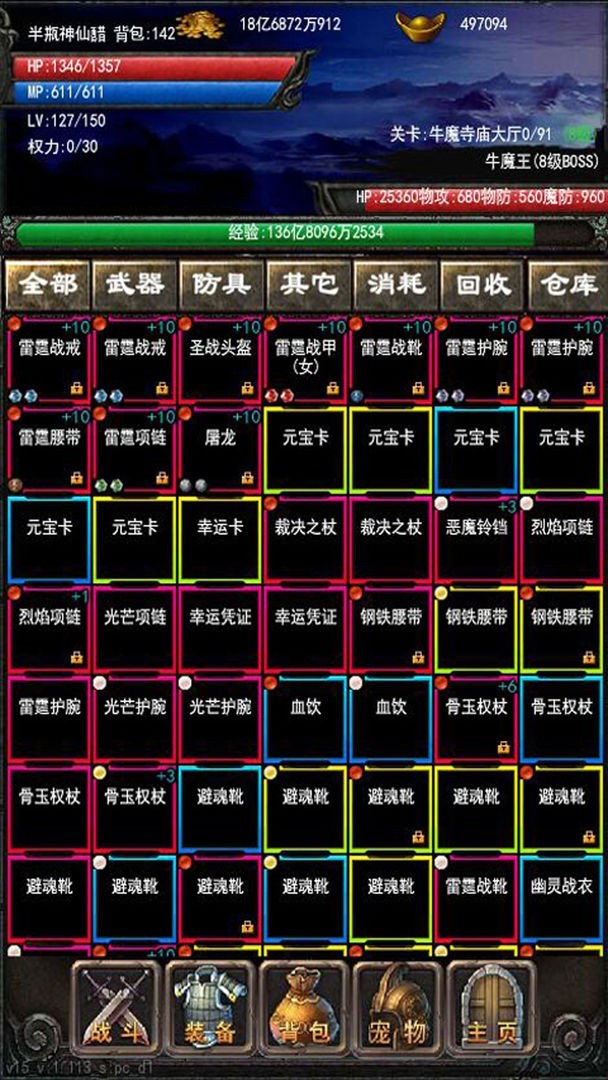The image size is (608, 1080).
Task: Filter inventory by 武器
Action: [135, 284]
